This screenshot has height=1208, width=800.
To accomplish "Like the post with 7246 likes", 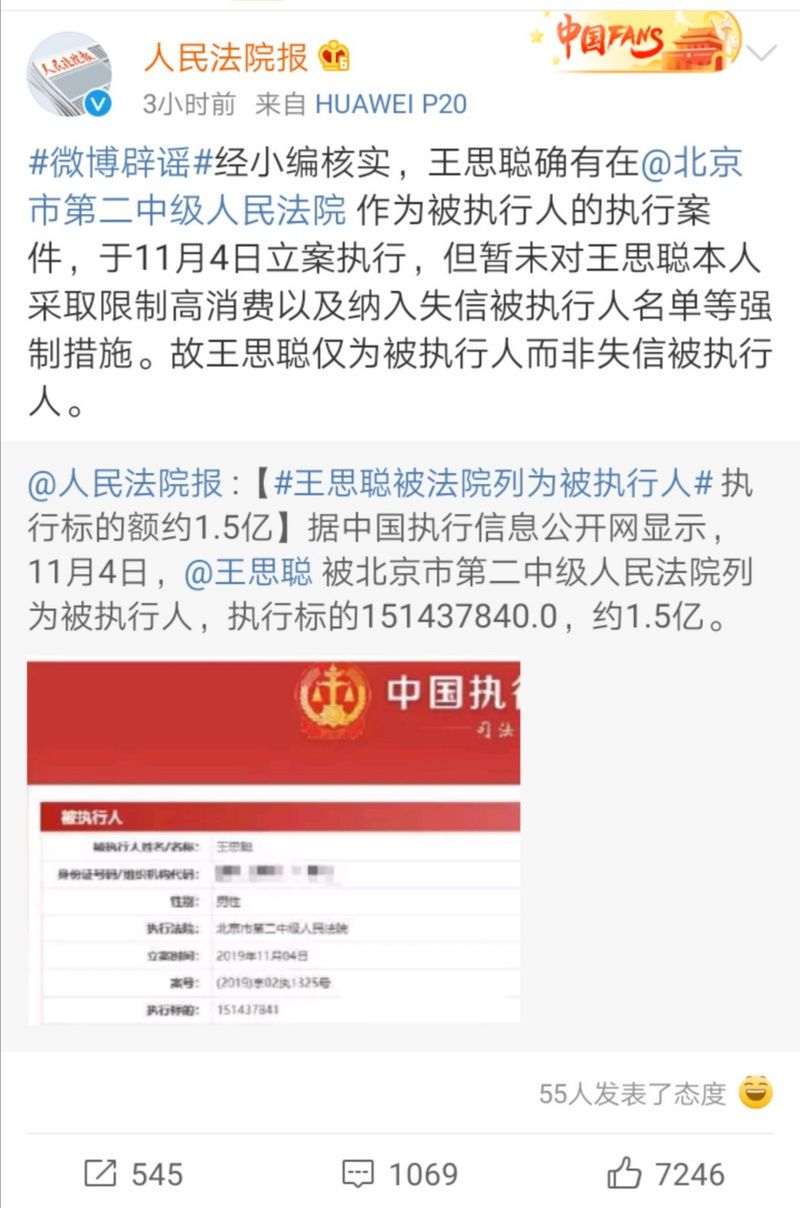I will (x=666, y=1173).
